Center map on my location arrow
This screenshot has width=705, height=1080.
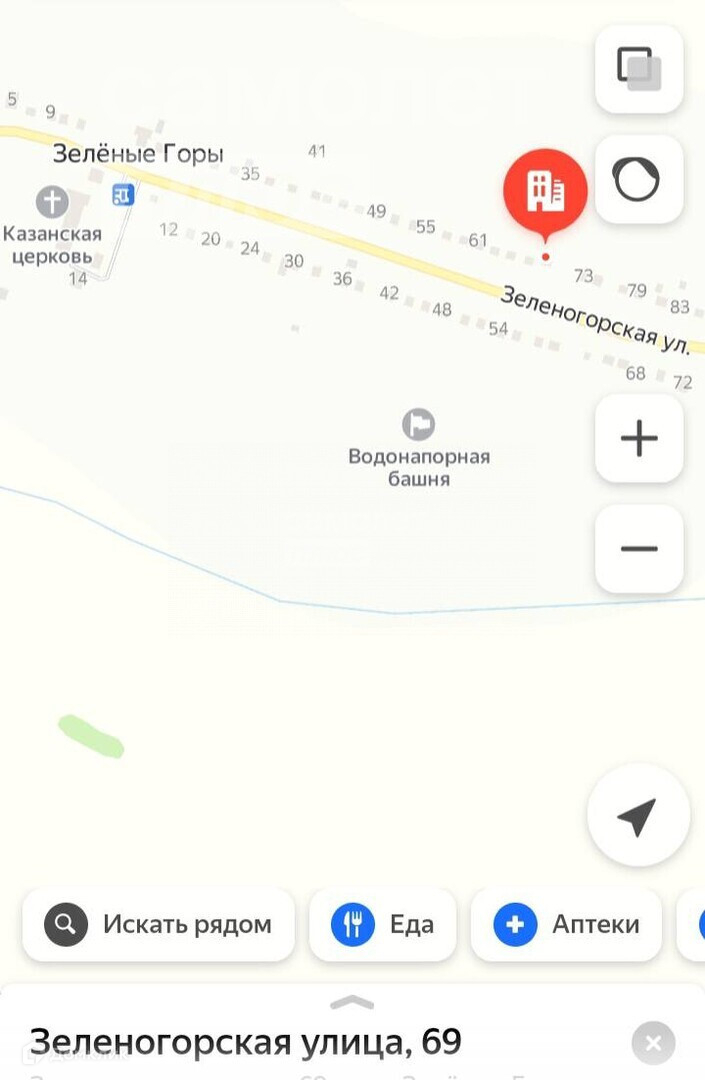coord(638,816)
